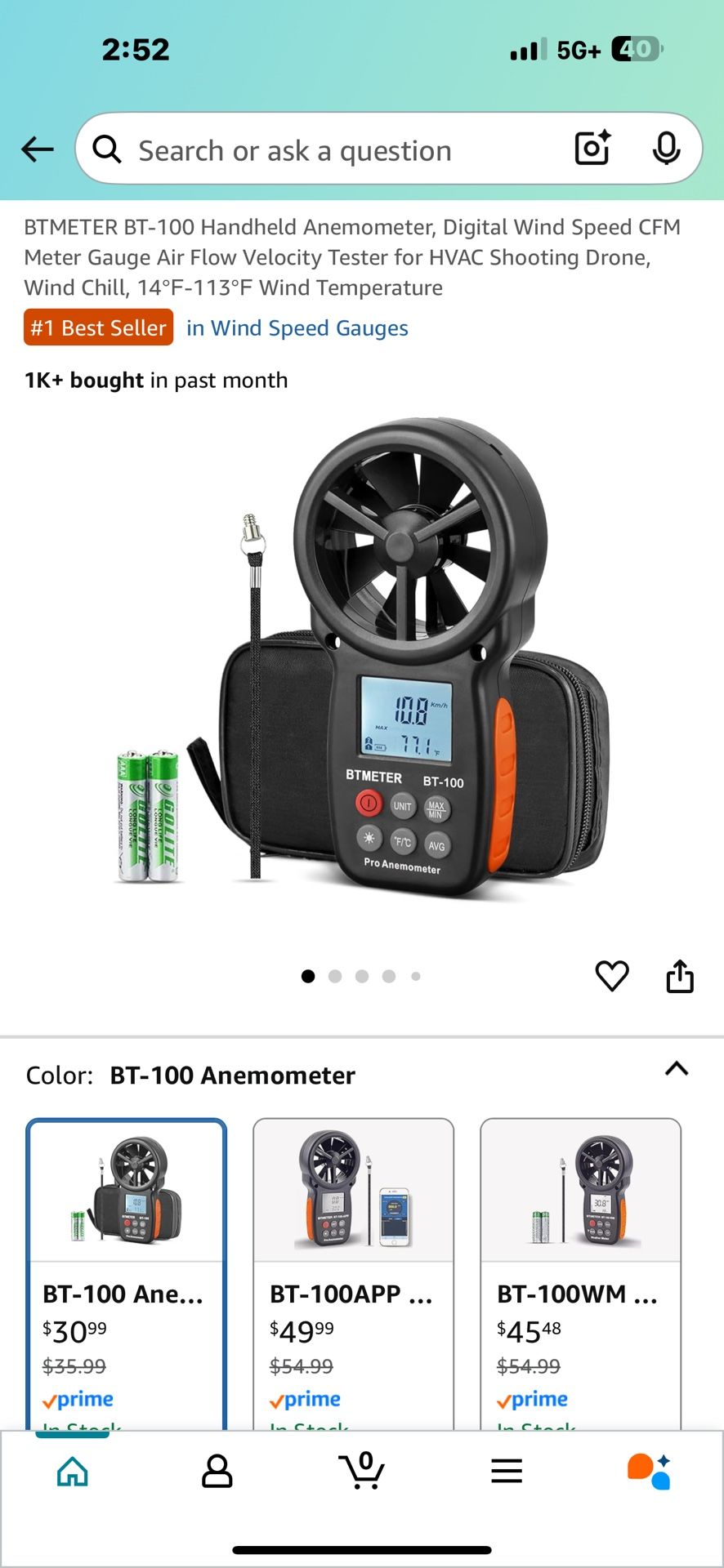Start voice search with the microphone
This screenshot has width=724, height=1568.
coord(666,149)
